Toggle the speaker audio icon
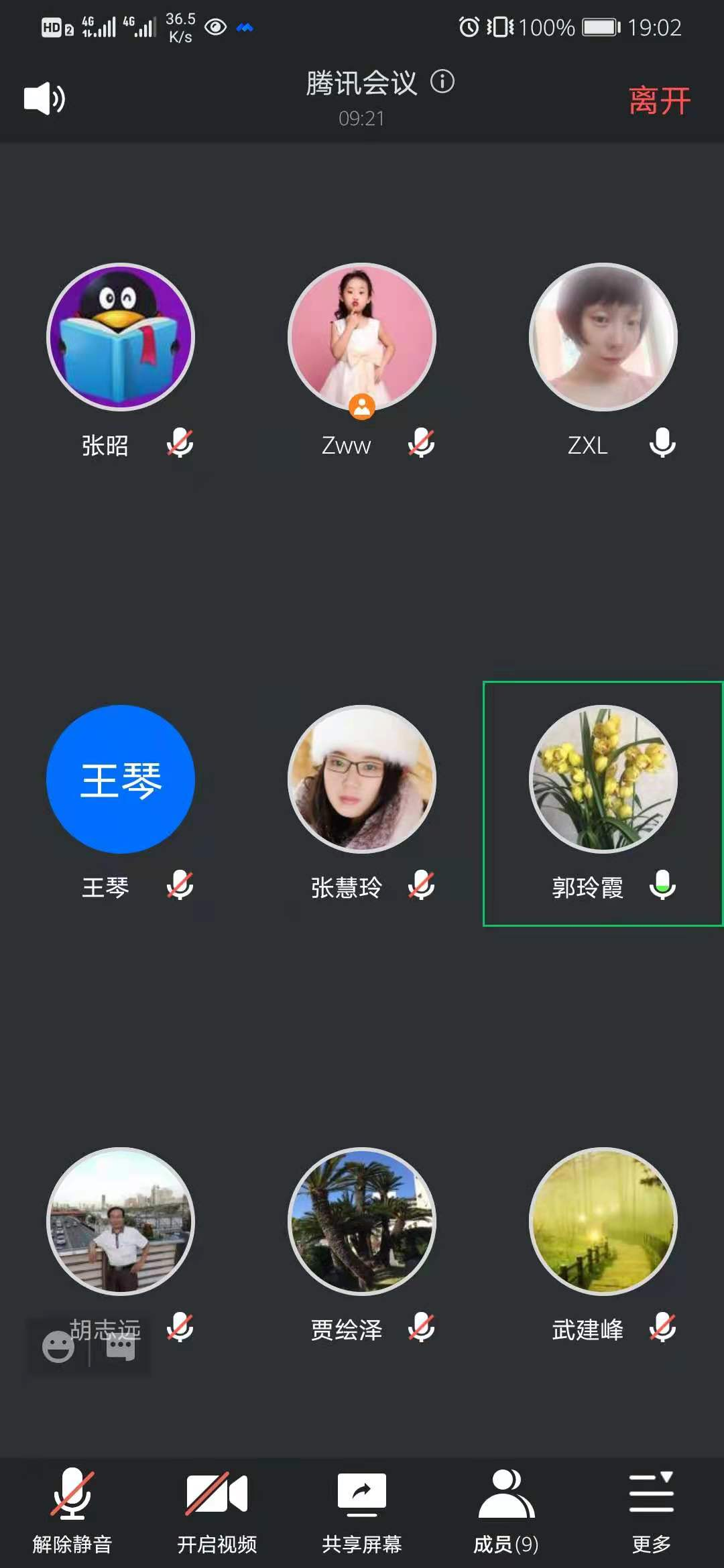This screenshot has height=1568, width=724. pos(44,99)
